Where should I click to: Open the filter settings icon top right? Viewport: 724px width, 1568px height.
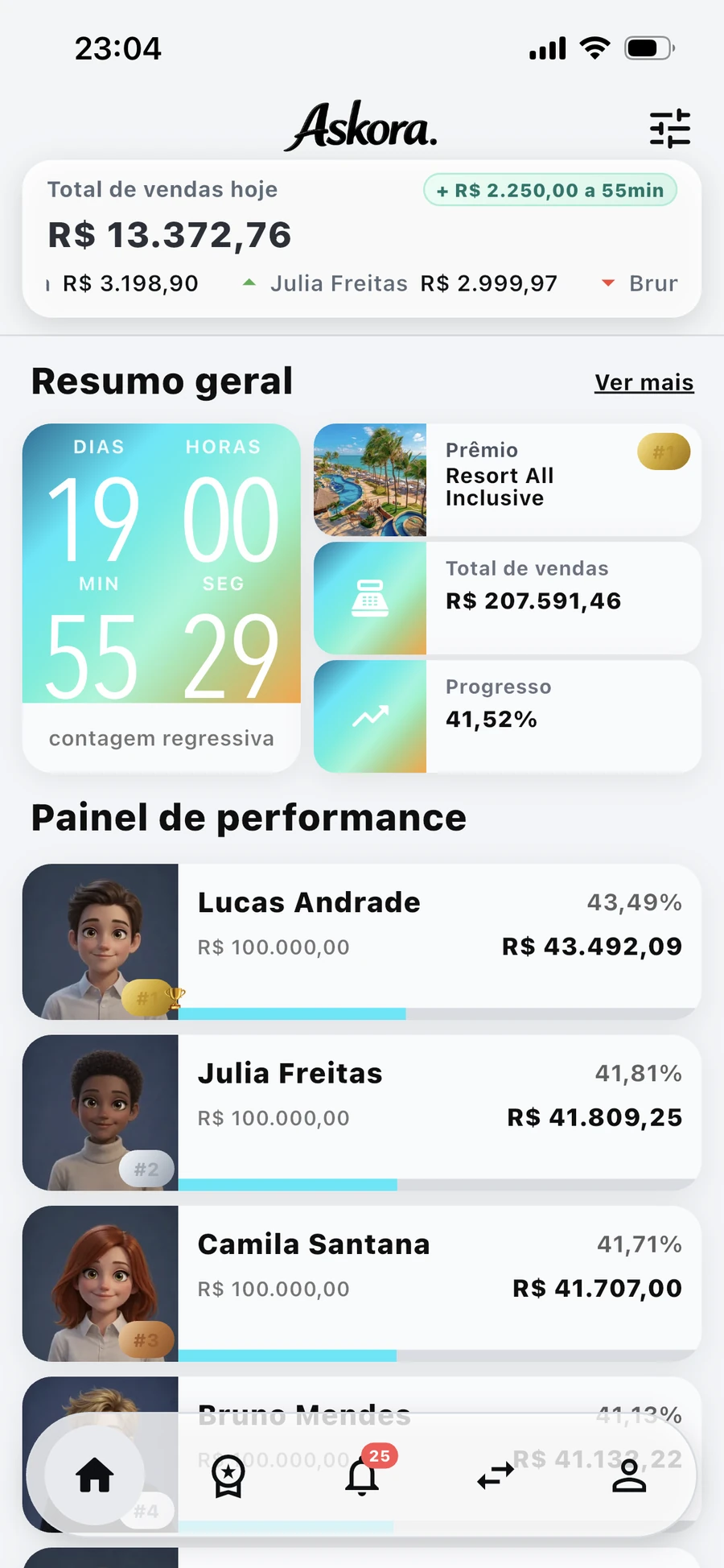click(670, 128)
